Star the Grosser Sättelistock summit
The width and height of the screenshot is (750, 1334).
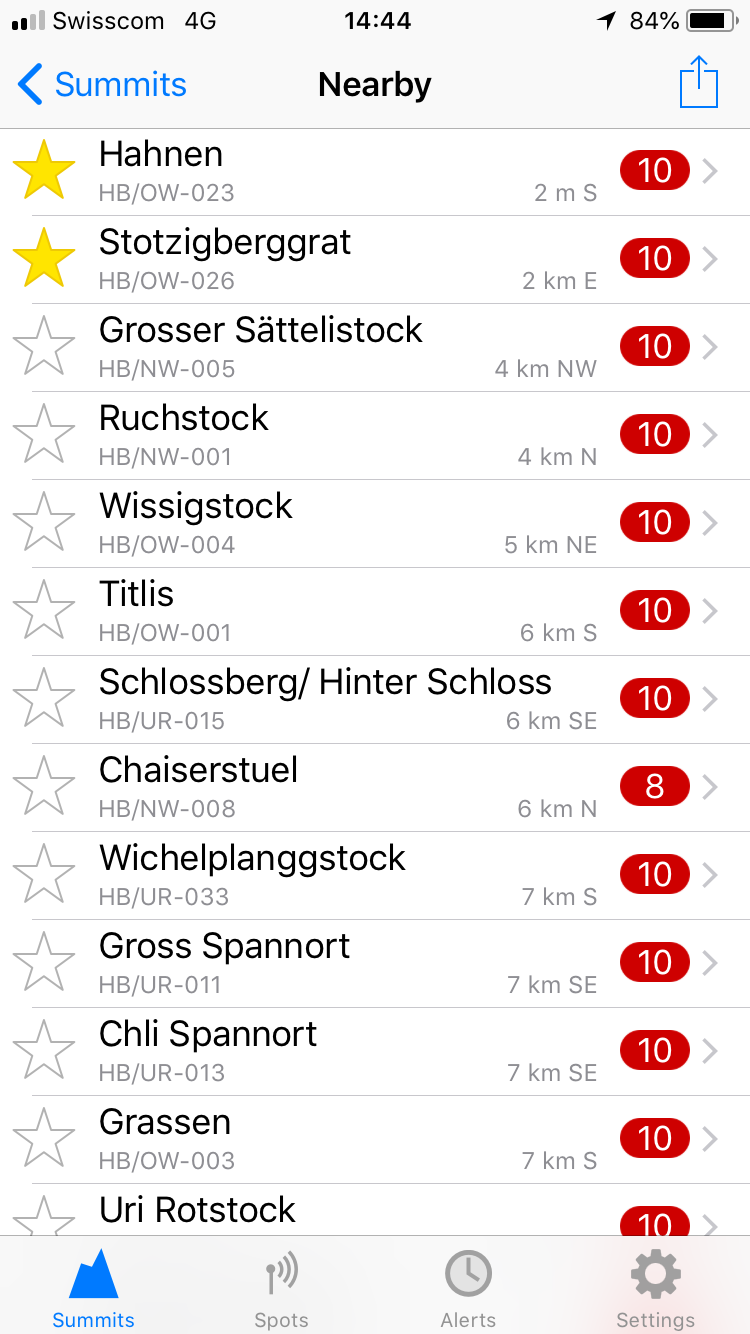pos(44,347)
